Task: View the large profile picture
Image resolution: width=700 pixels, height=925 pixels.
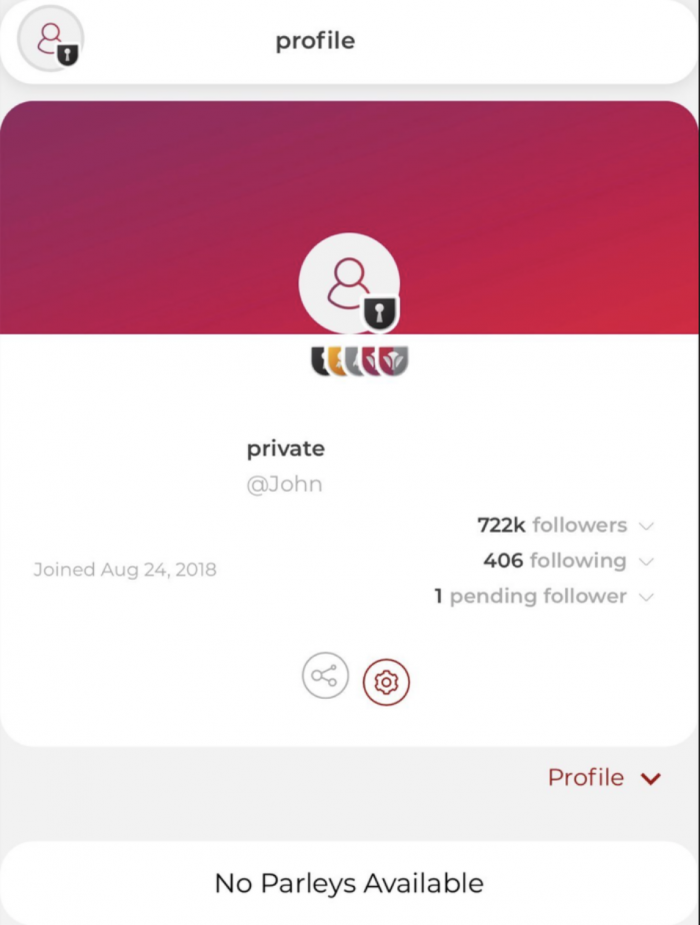Action: click(348, 283)
